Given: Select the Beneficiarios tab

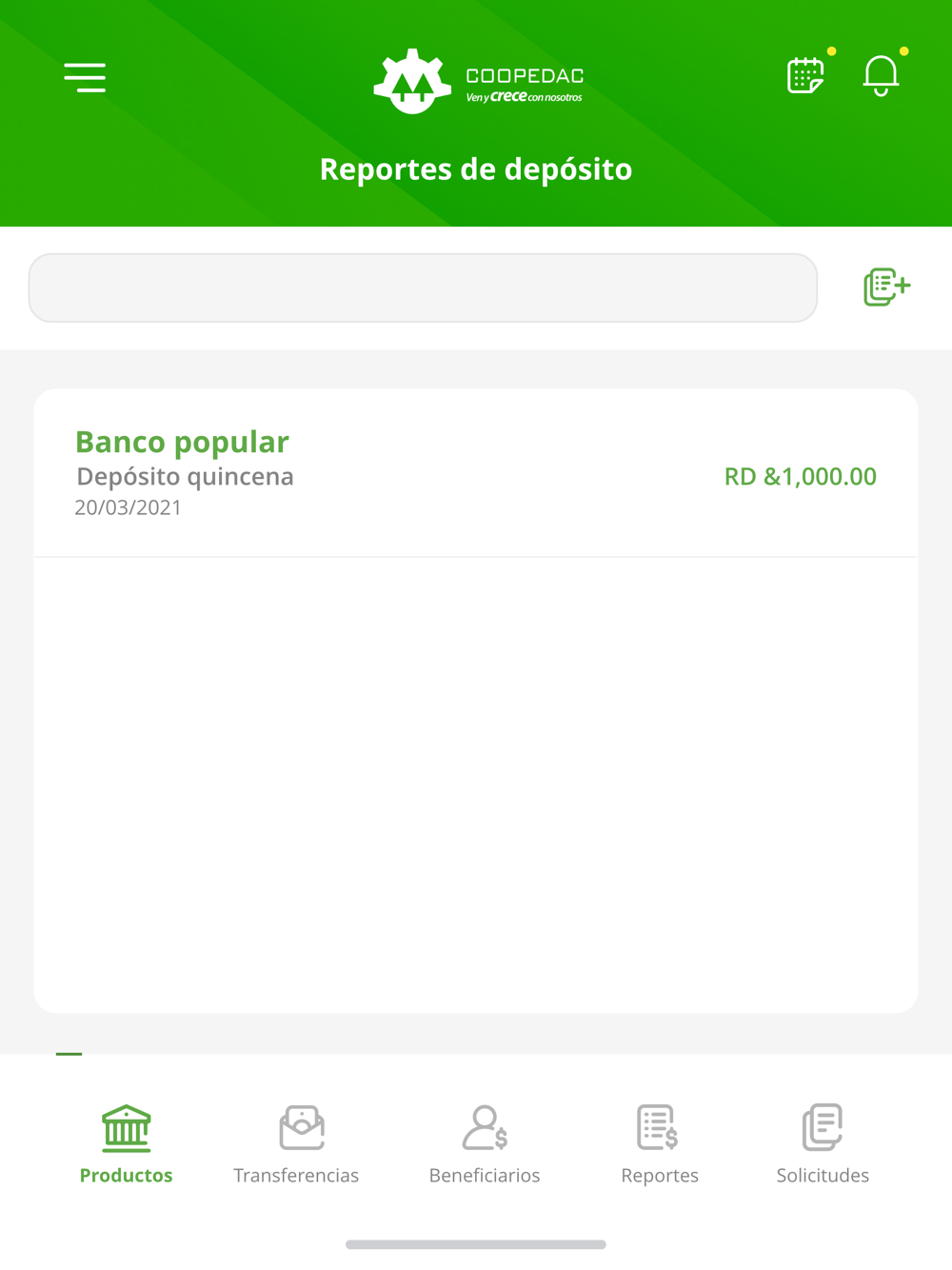Looking at the screenshot, I should (x=485, y=1144).
